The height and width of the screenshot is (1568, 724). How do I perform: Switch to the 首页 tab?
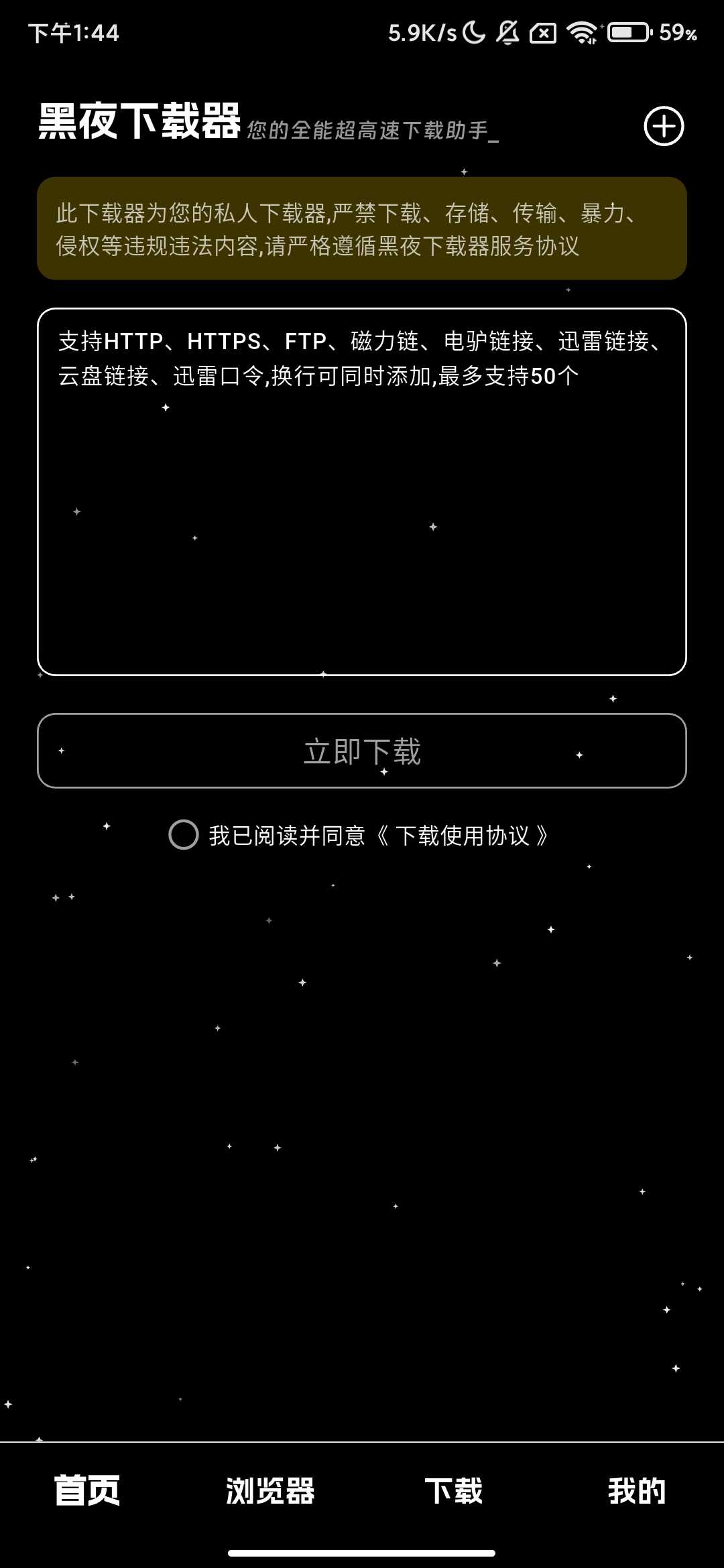(x=87, y=1490)
